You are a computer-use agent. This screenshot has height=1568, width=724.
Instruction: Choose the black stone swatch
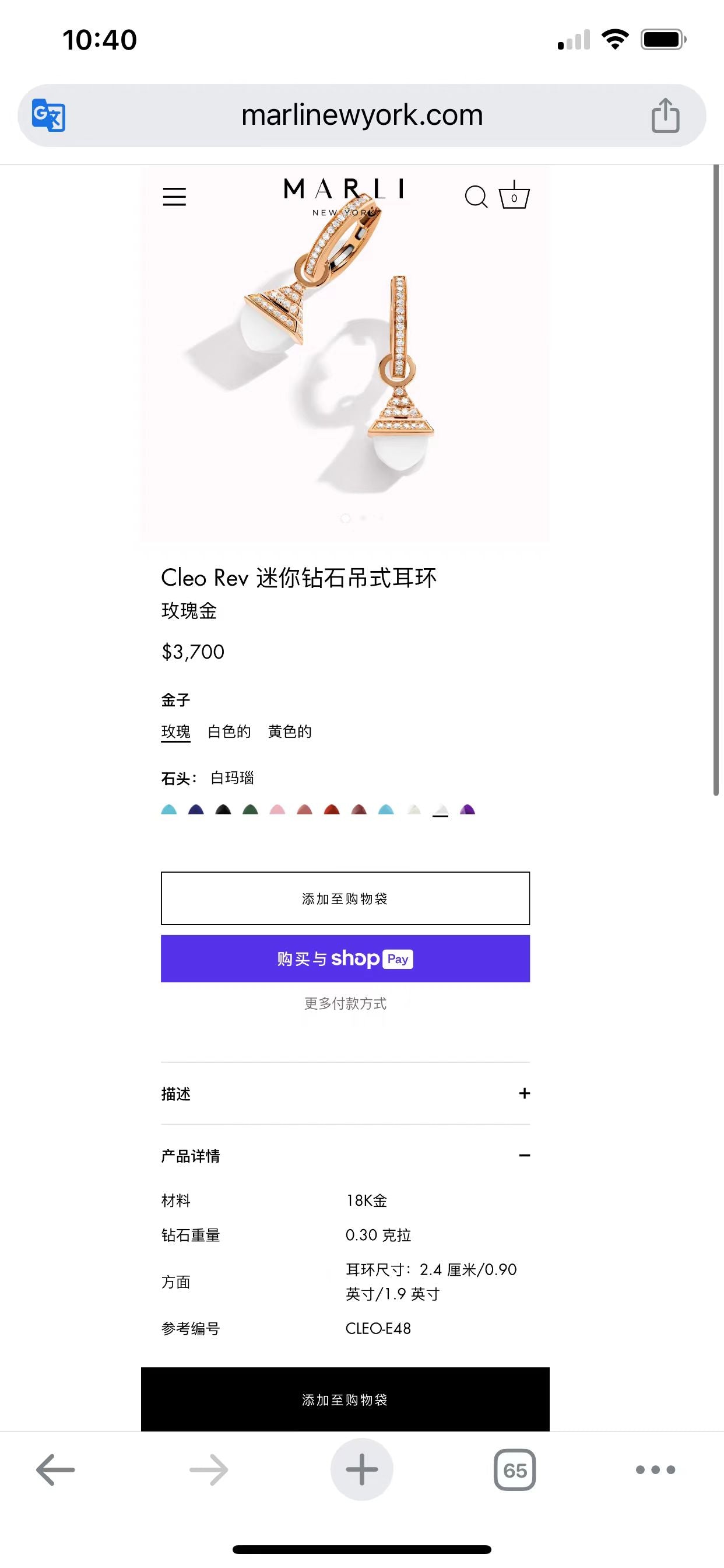pos(223,810)
